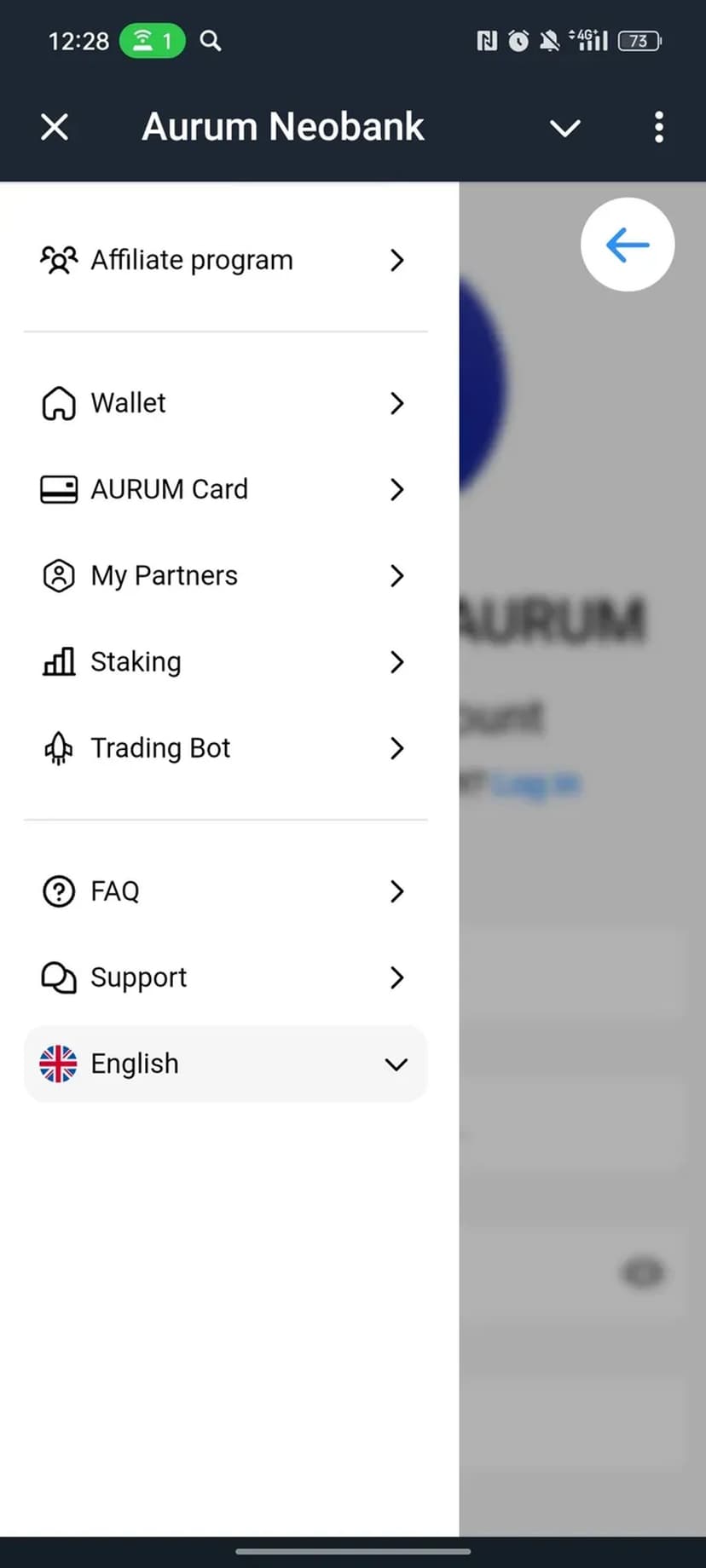Open AURUM Card section
The height and width of the screenshot is (1568, 706).
point(225,489)
